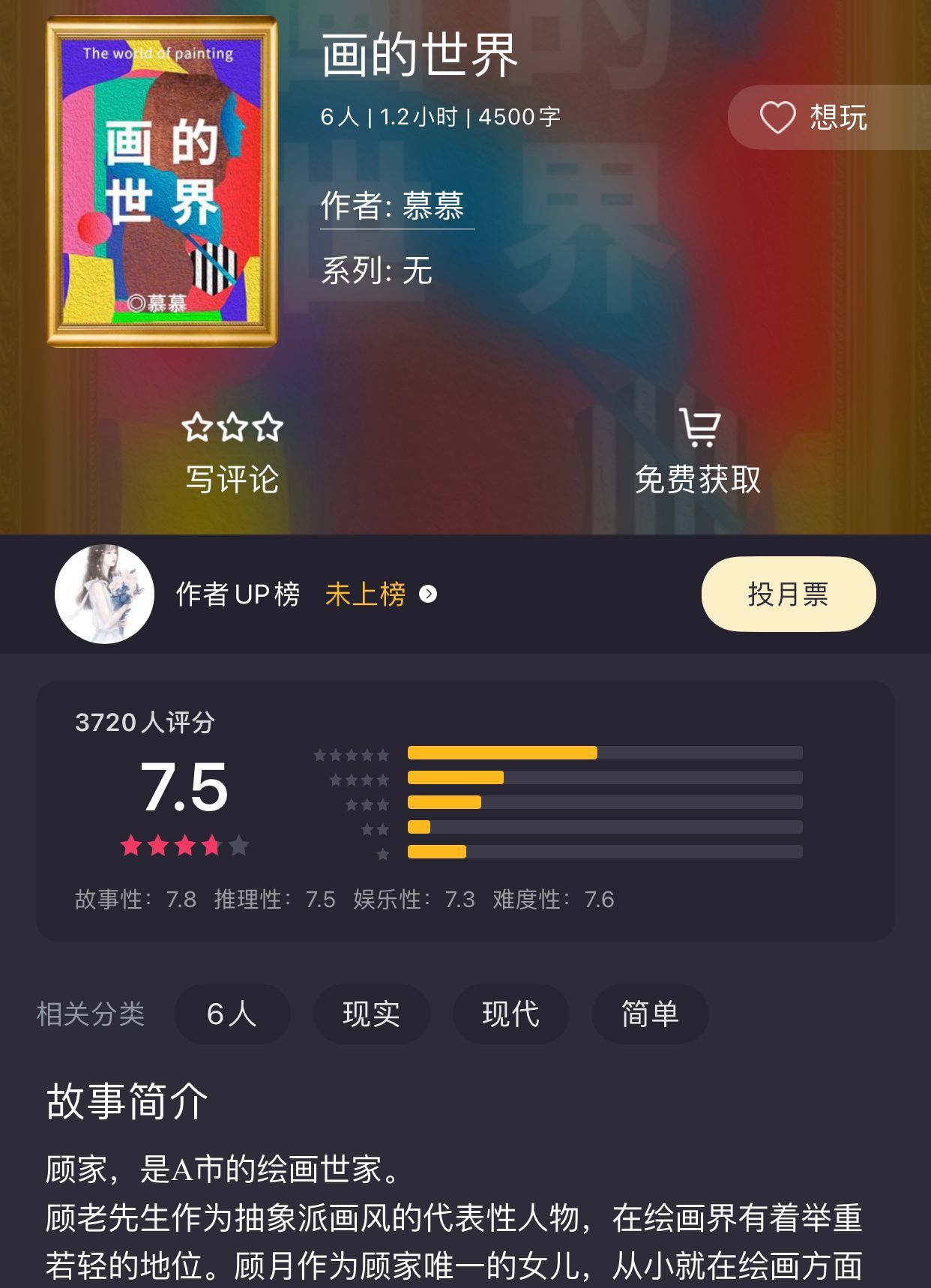Cast a monthly vote with 投月票
This screenshot has height=1288, width=931.
pyautogui.click(x=788, y=595)
